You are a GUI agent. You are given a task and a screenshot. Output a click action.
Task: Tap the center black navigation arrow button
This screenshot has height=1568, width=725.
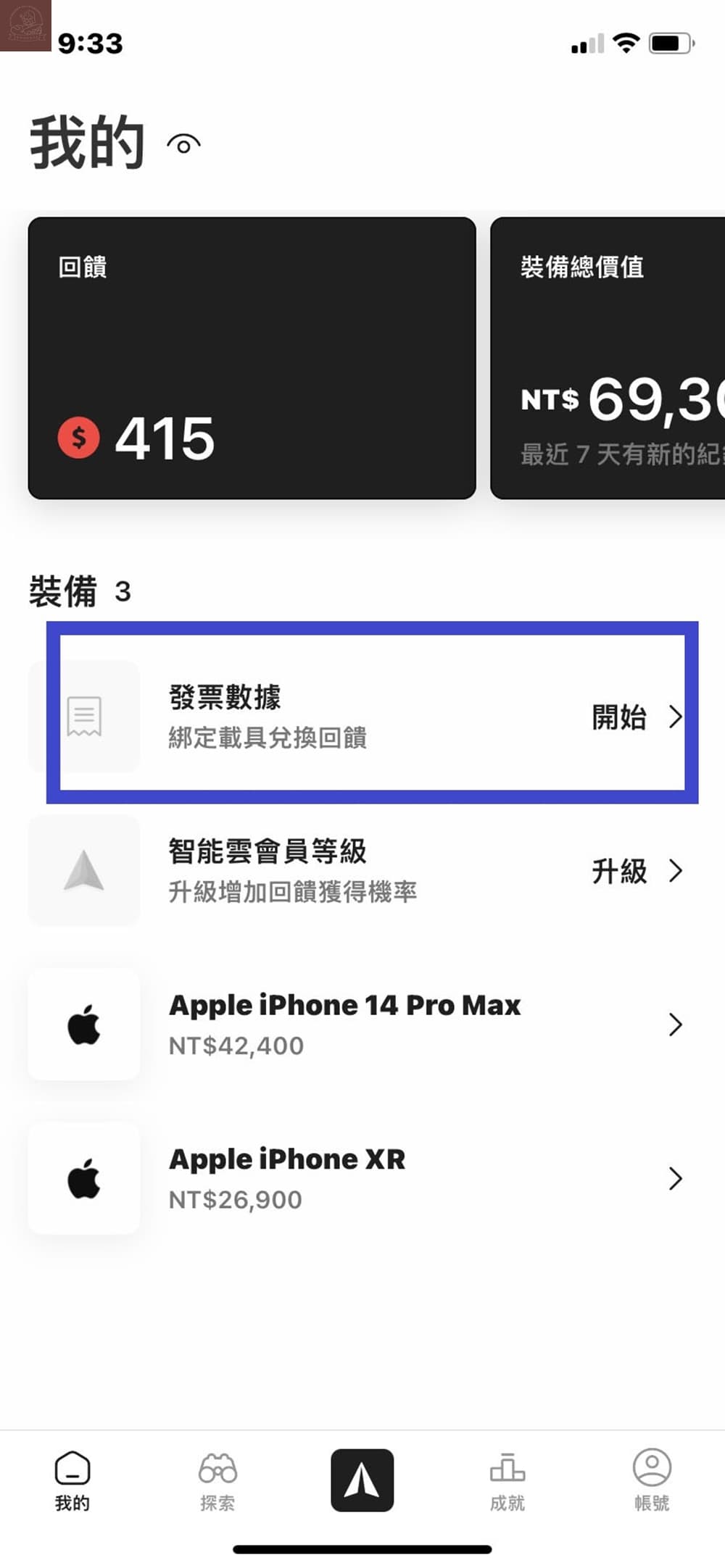point(362,1478)
